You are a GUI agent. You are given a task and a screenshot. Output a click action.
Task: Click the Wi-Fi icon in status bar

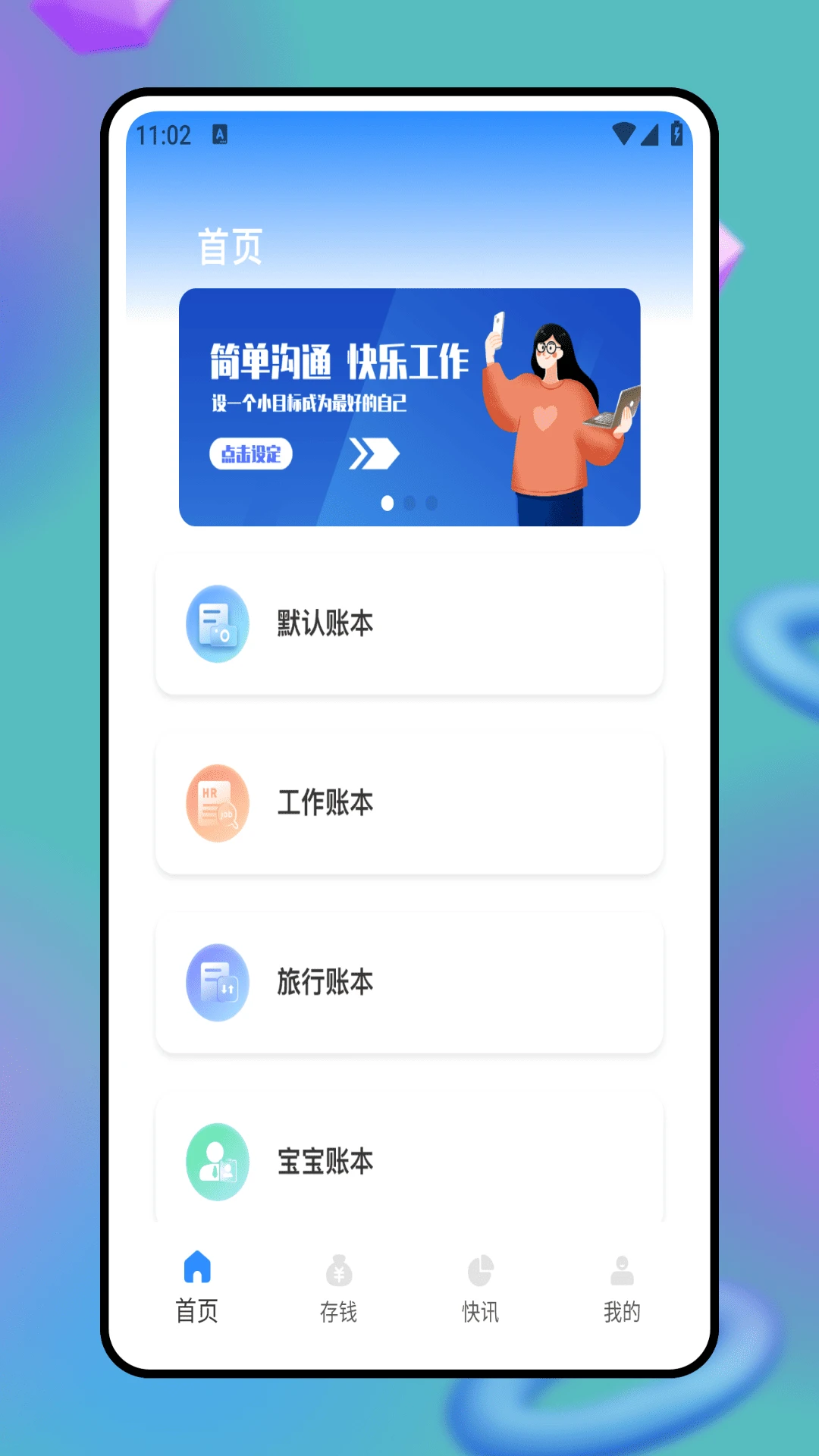[x=625, y=135]
